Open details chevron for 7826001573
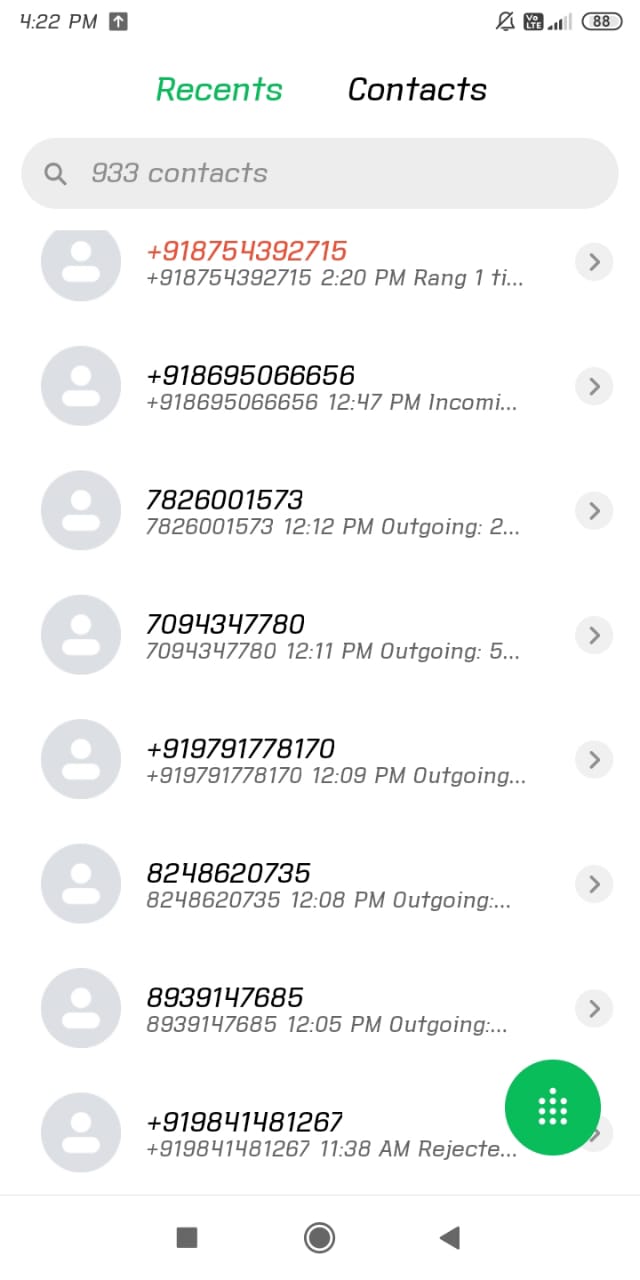This screenshot has height=1280, width=640. [594, 511]
